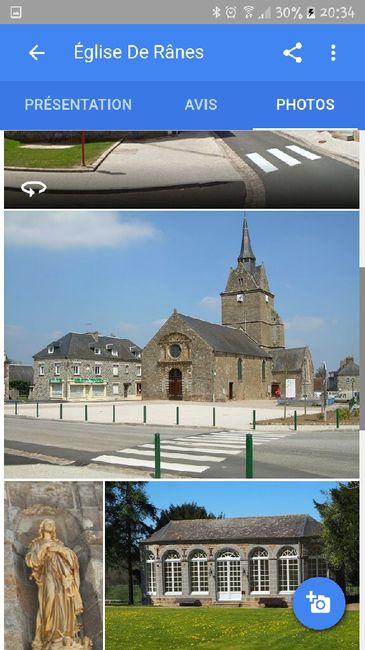Switch to the Présentation tab
This screenshot has height=650, width=365.
[78, 104]
